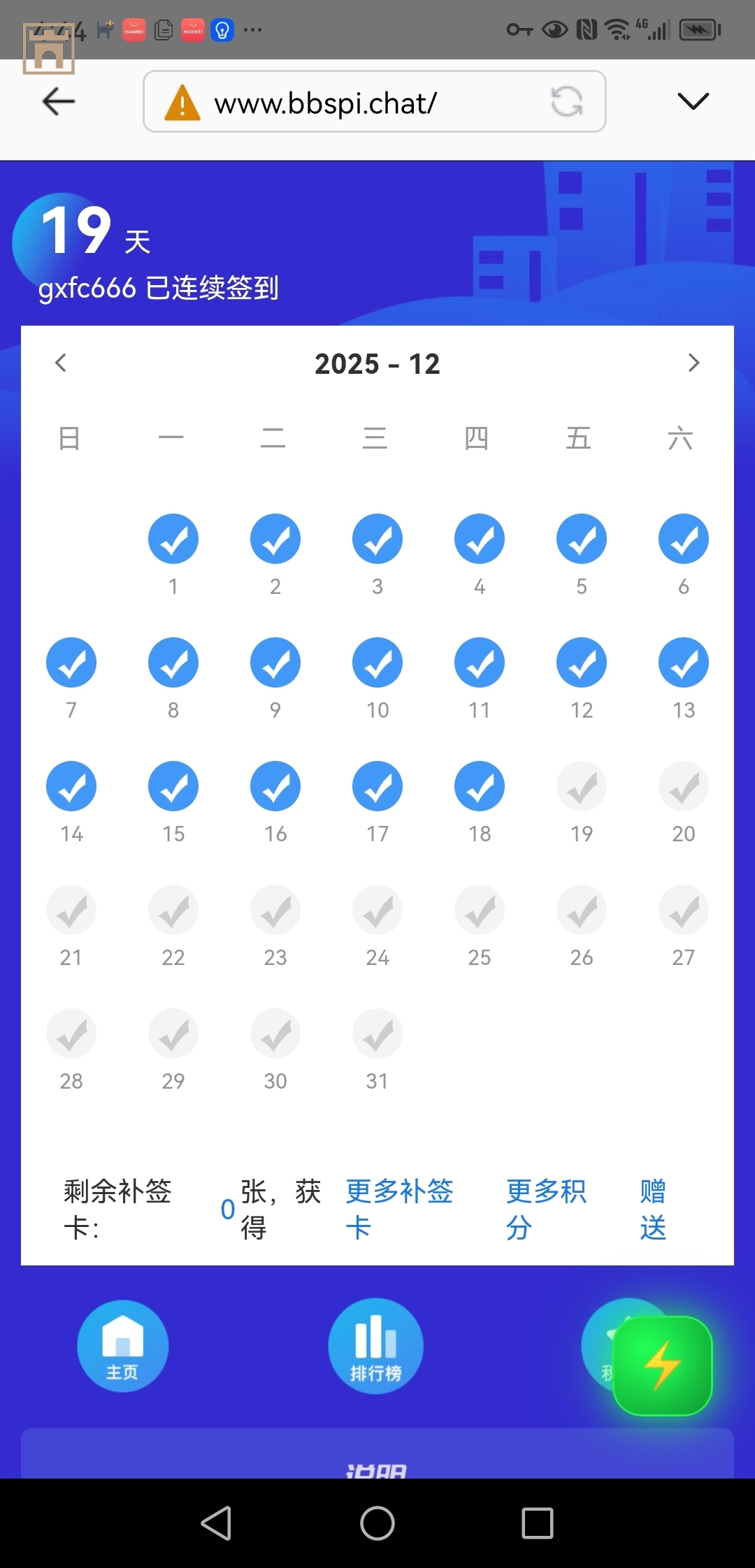
Task: Tap the 赠送 link
Action: point(653,1209)
